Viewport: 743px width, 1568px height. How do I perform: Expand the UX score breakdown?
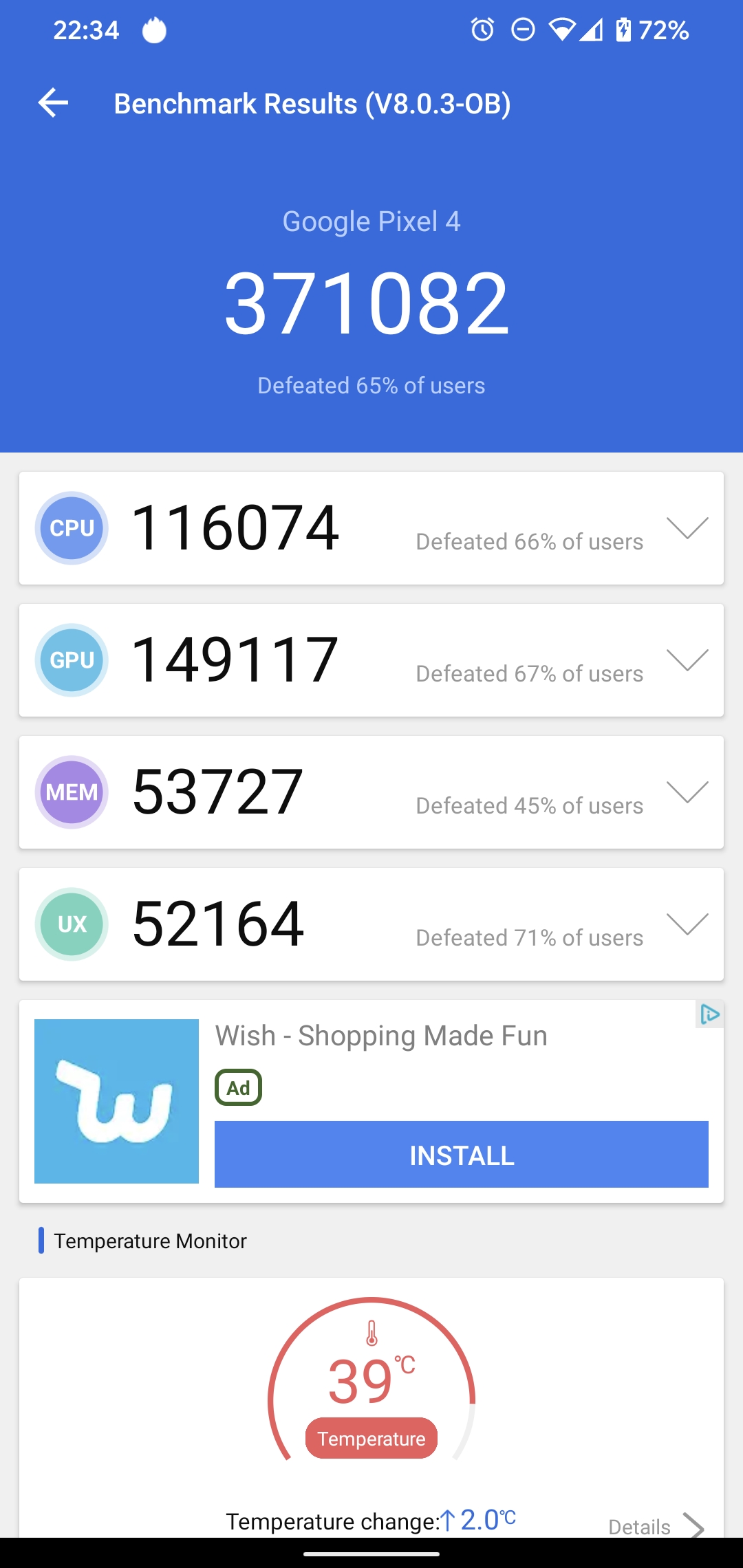687,924
